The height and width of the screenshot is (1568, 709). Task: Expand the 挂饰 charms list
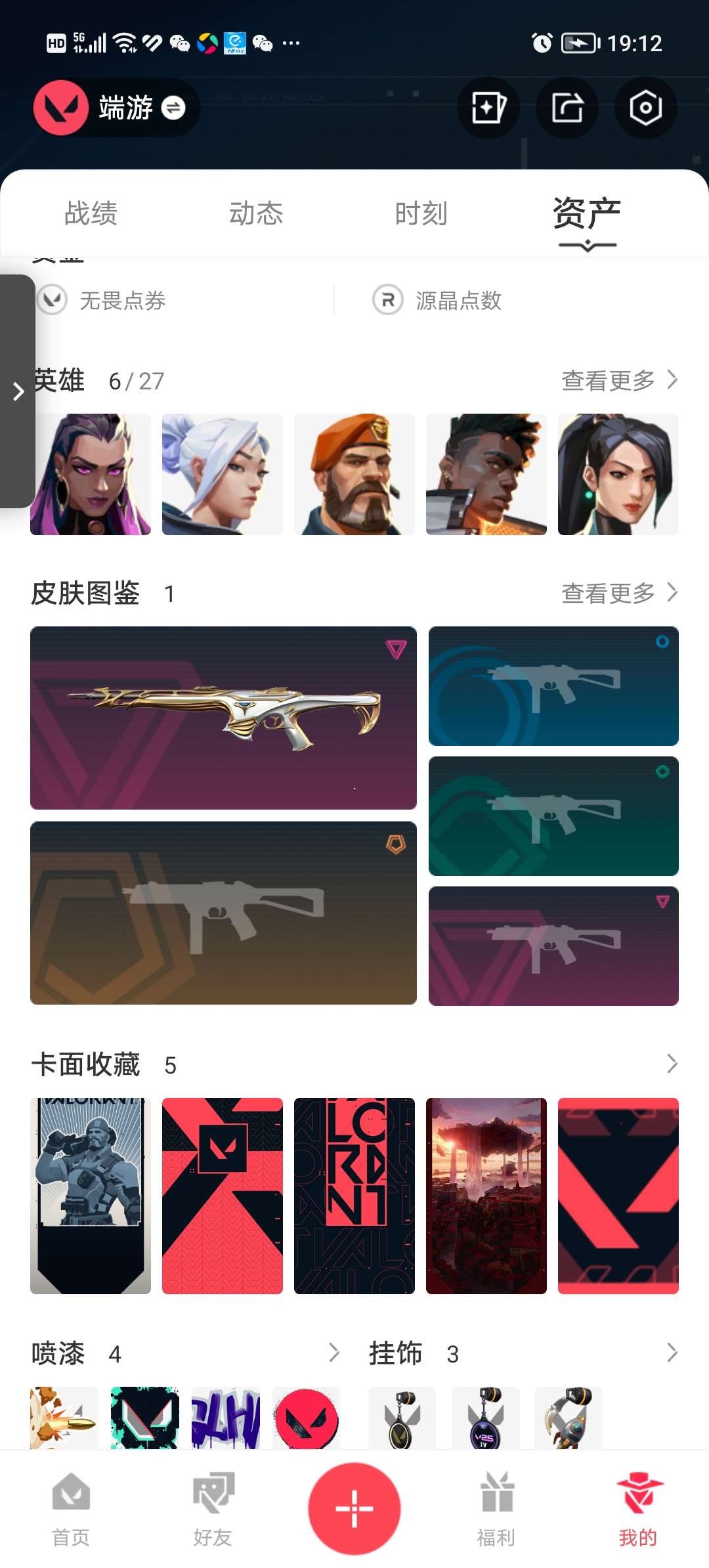coord(672,1353)
